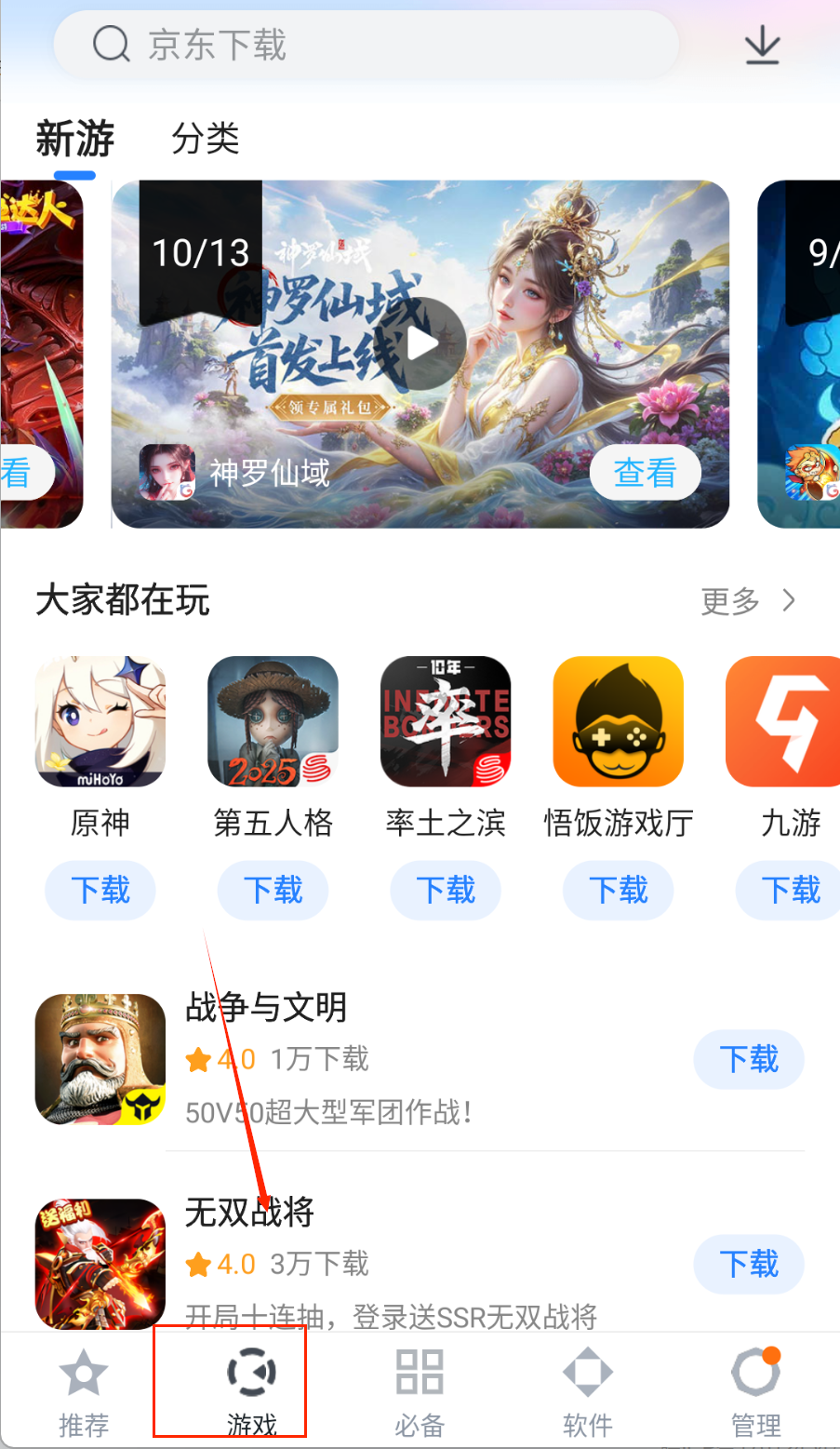Open 更多 in 大家都在玩

749,601
